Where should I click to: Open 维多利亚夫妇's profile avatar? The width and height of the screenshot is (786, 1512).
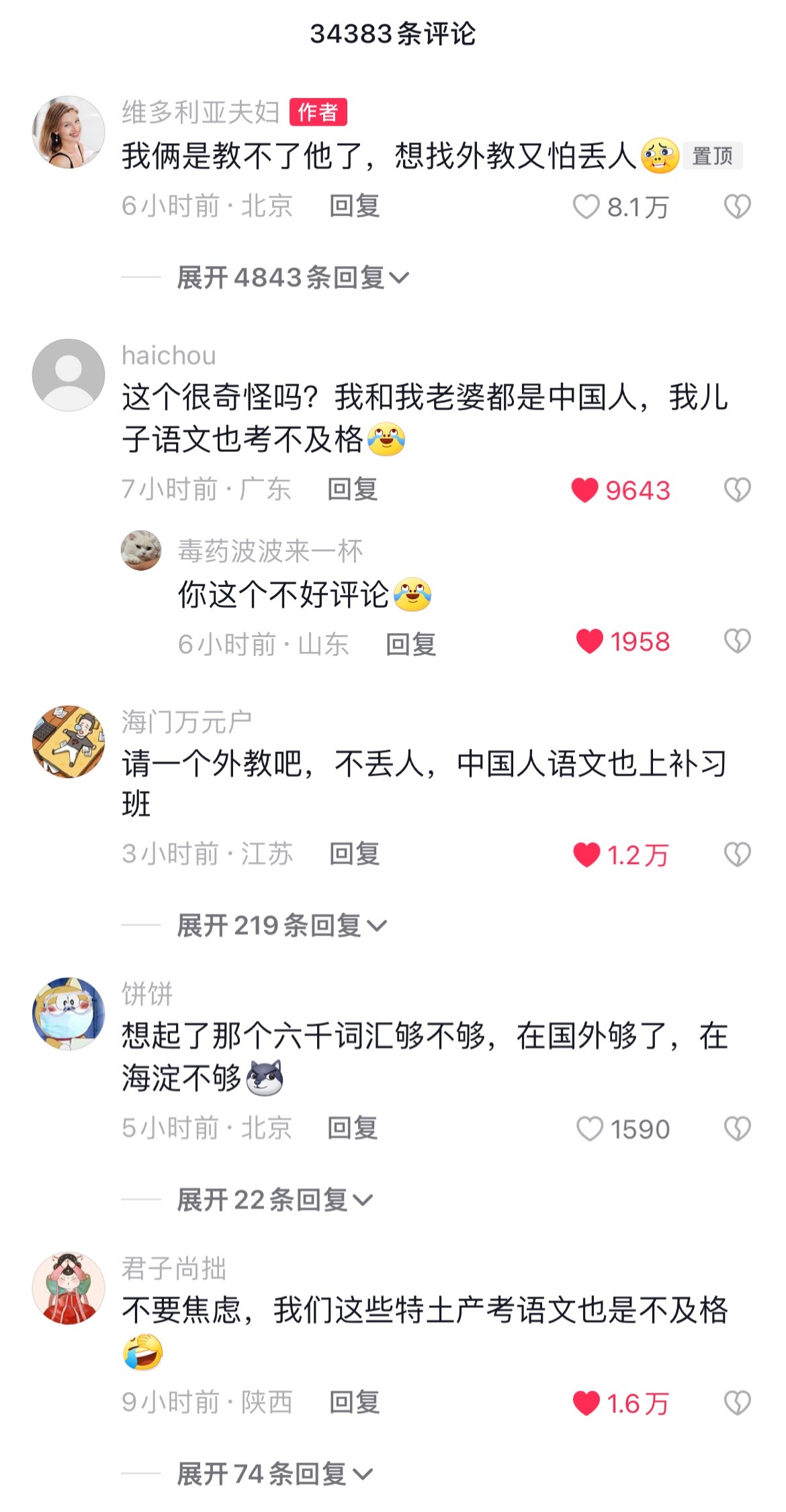pyautogui.click(x=69, y=132)
